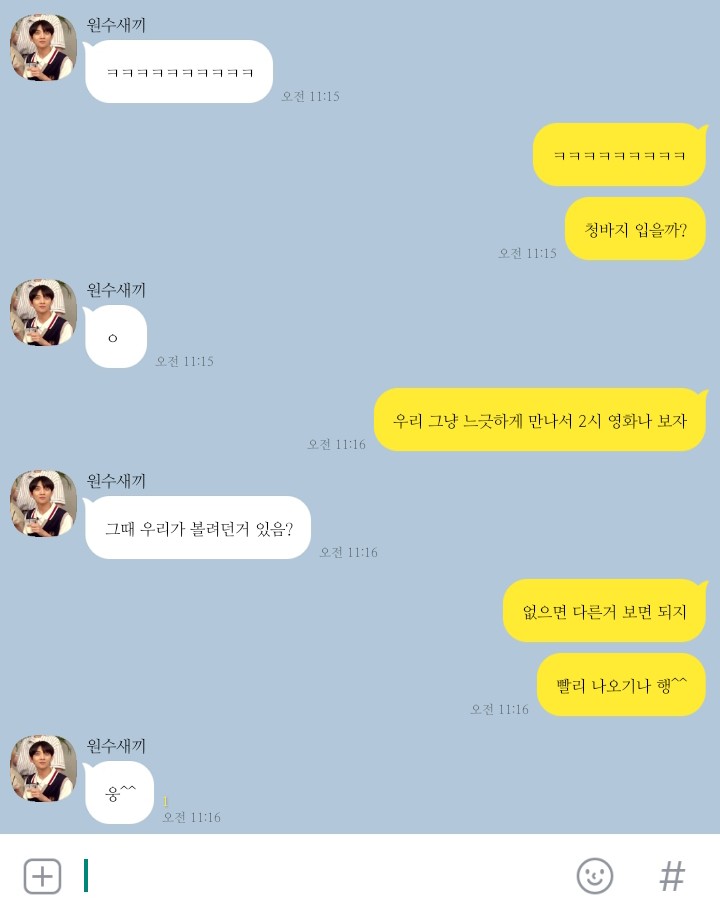Image resolution: width=720 pixels, height=918 pixels.
Task: Open the emoticon picker
Action: (595, 876)
